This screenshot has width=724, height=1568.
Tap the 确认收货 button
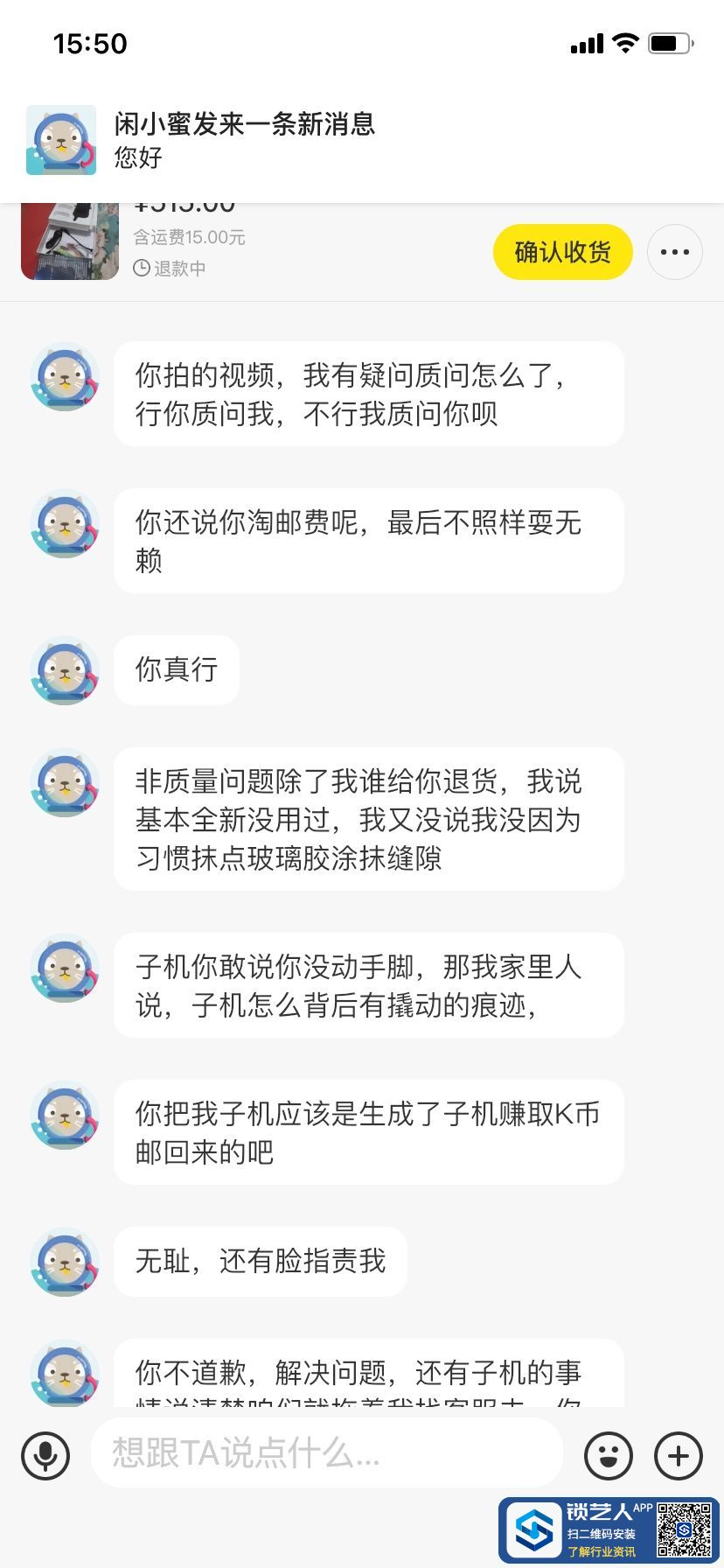click(562, 252)
